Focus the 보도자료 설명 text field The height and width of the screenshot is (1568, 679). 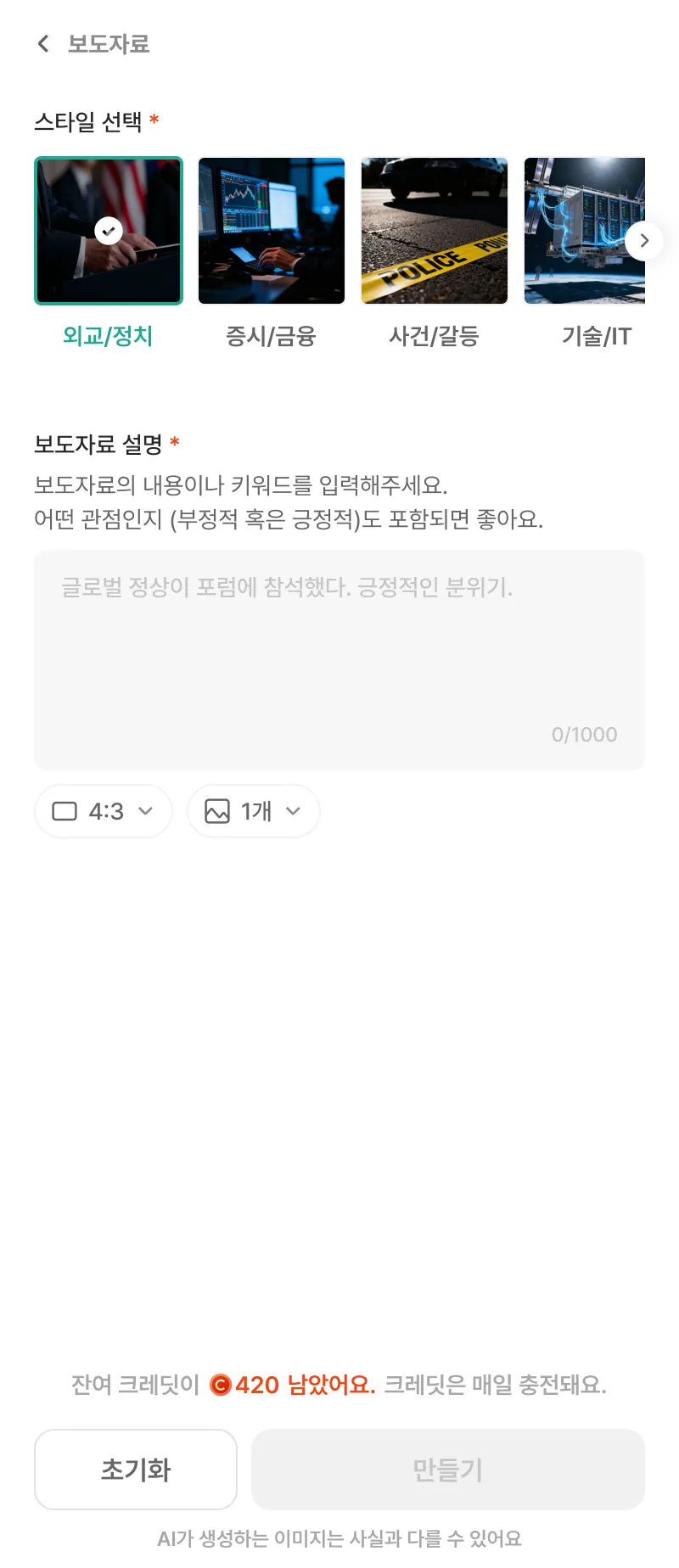coord(339,659)
